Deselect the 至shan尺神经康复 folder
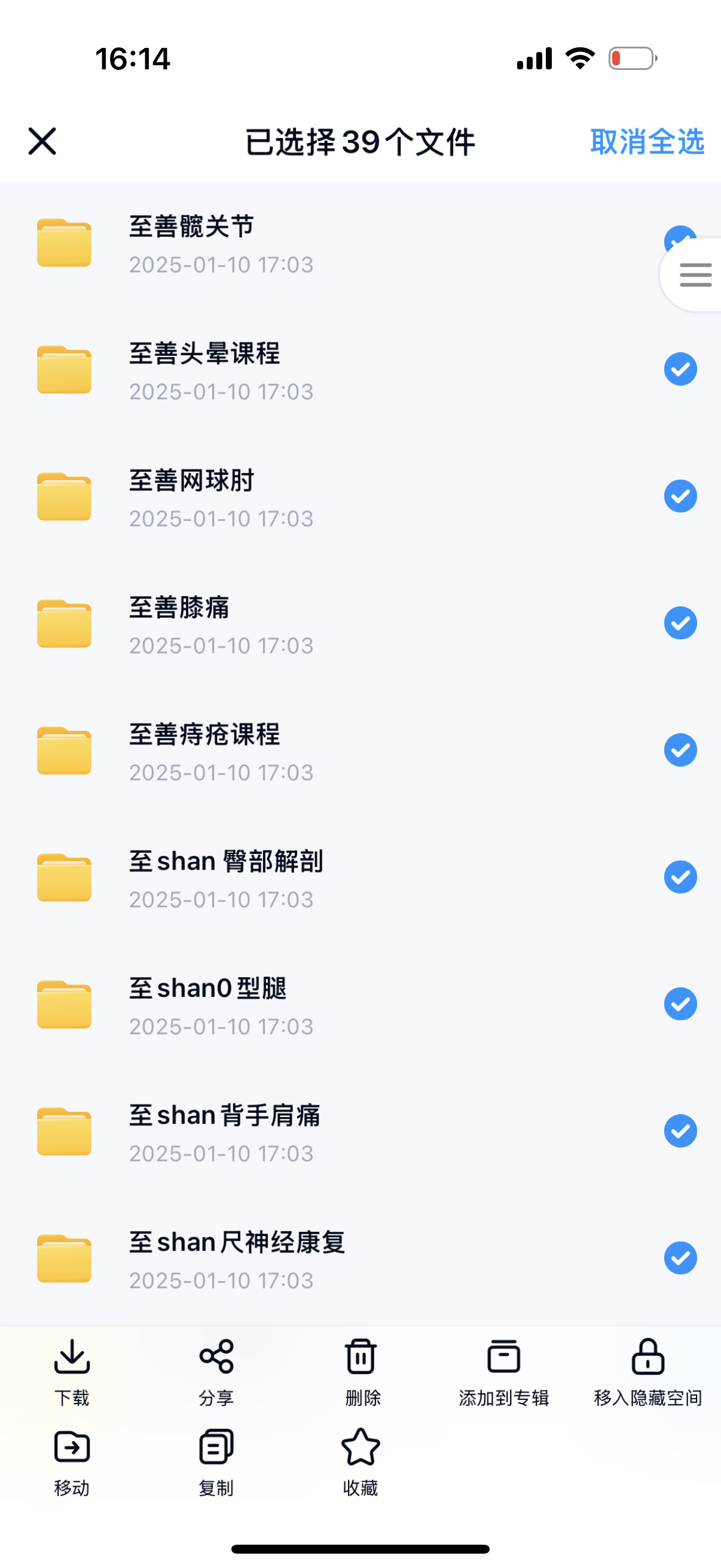721x1568 pixels. (x=680, y=1258)
